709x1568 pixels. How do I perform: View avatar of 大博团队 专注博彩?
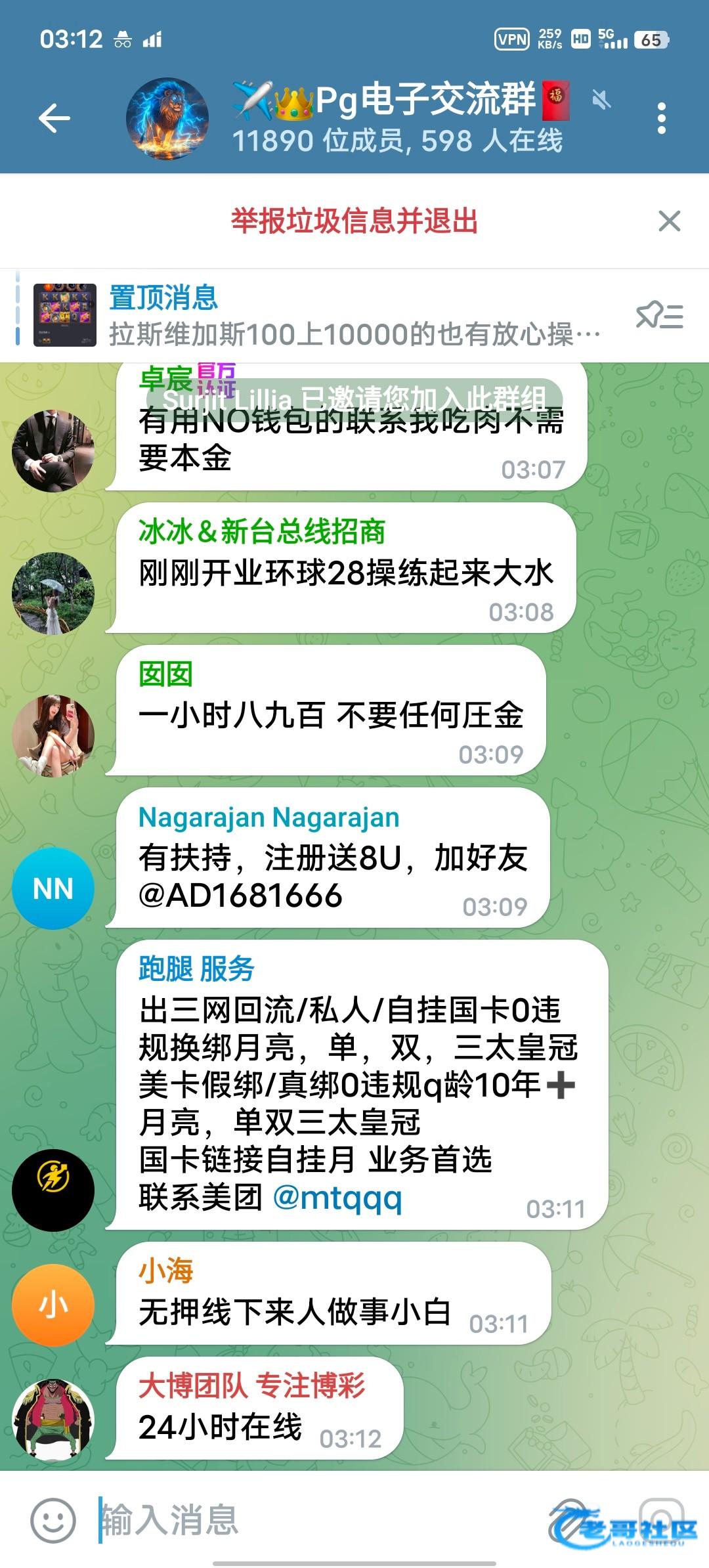(x=53, y=1420)
